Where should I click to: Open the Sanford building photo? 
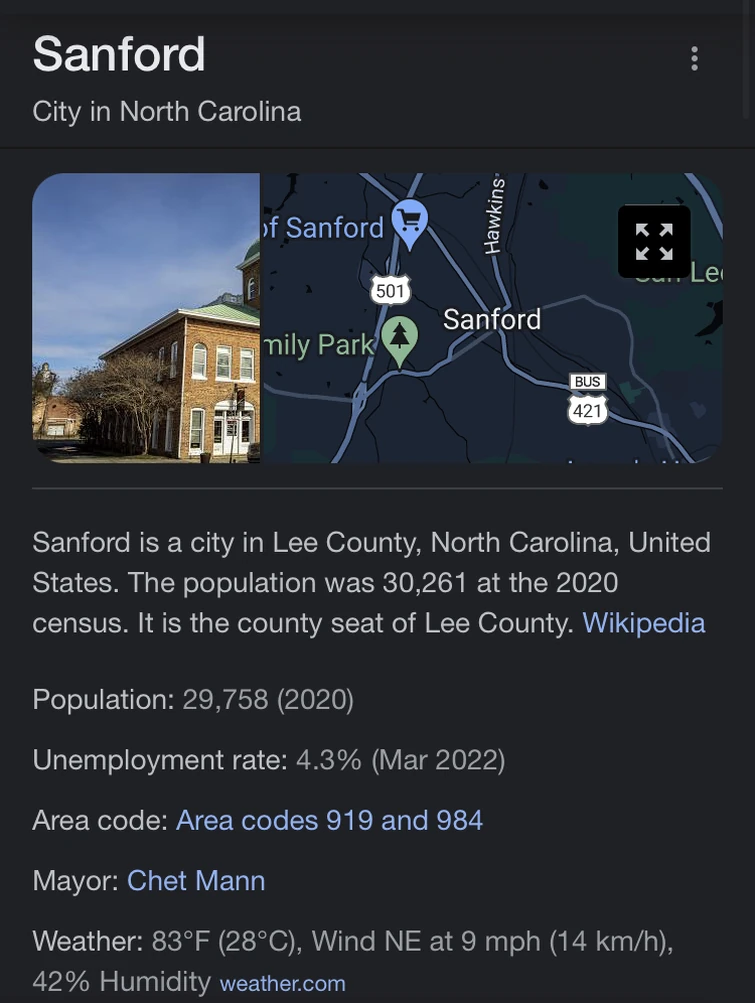pos(146,318)
